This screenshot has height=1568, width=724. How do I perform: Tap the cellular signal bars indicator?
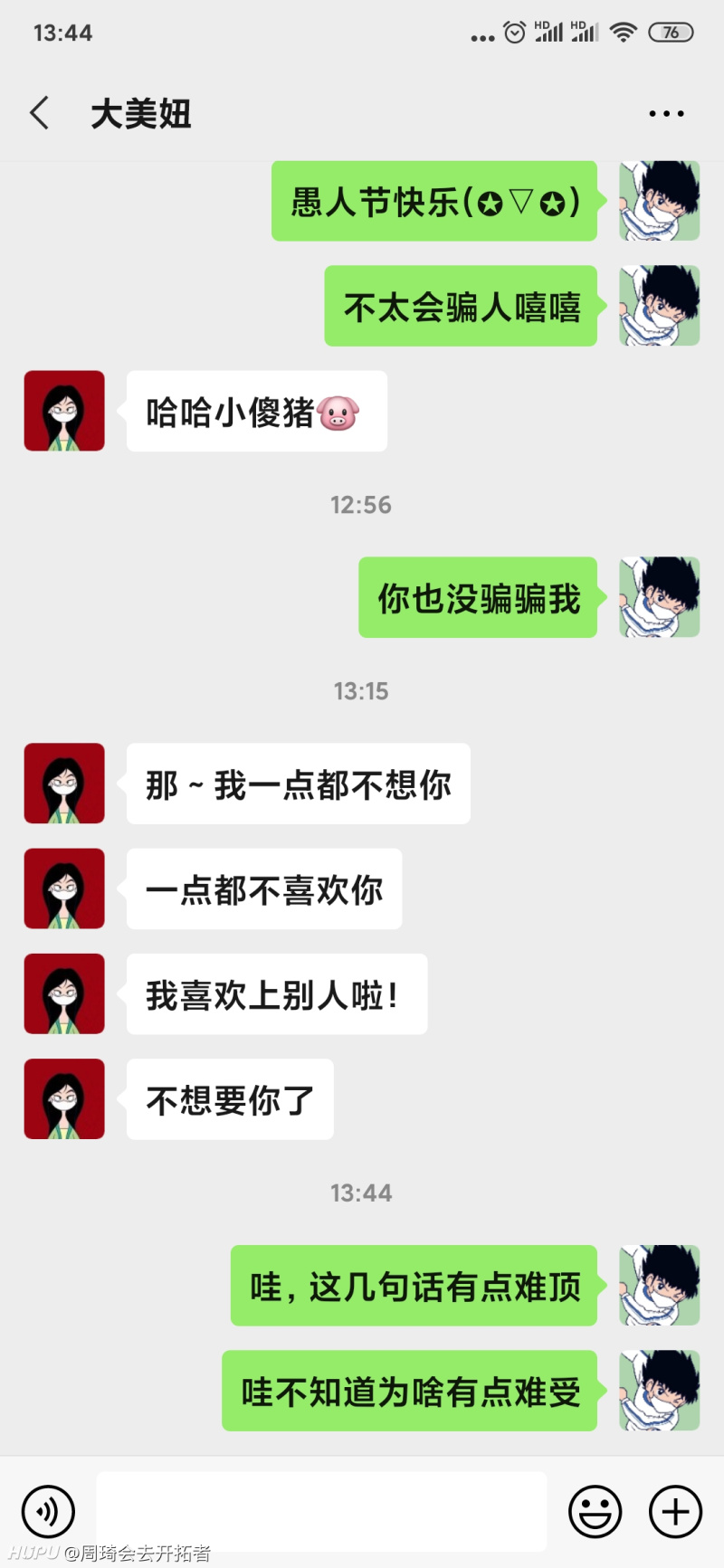[584, 32]
